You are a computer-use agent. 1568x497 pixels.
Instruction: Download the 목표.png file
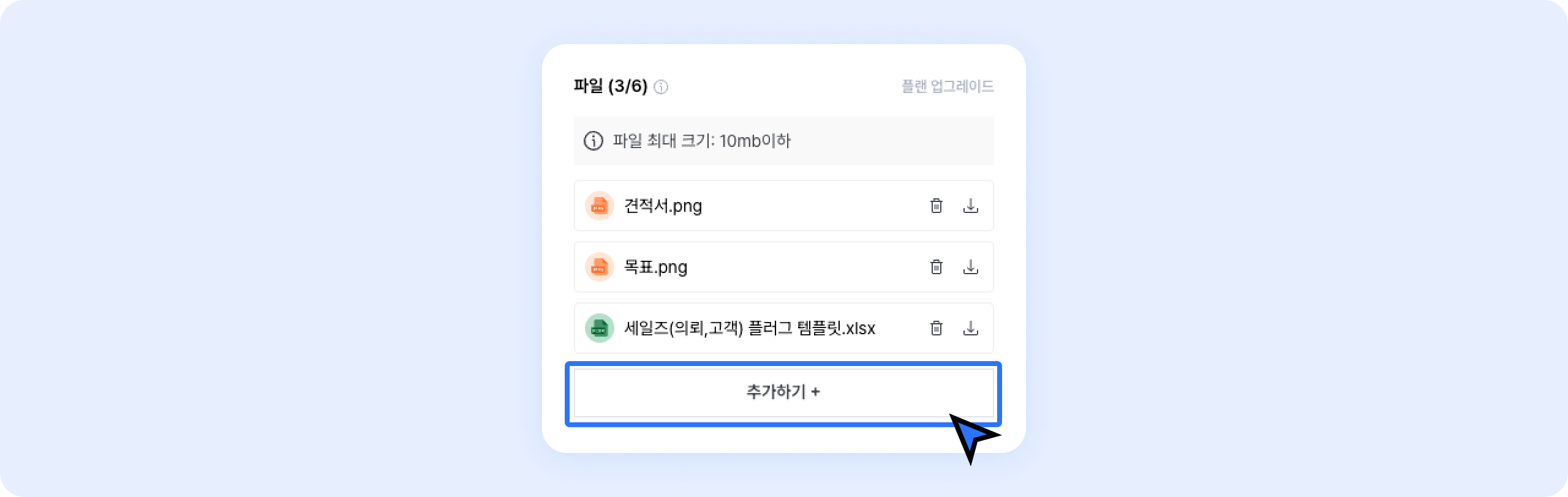[x=970, y=267]
